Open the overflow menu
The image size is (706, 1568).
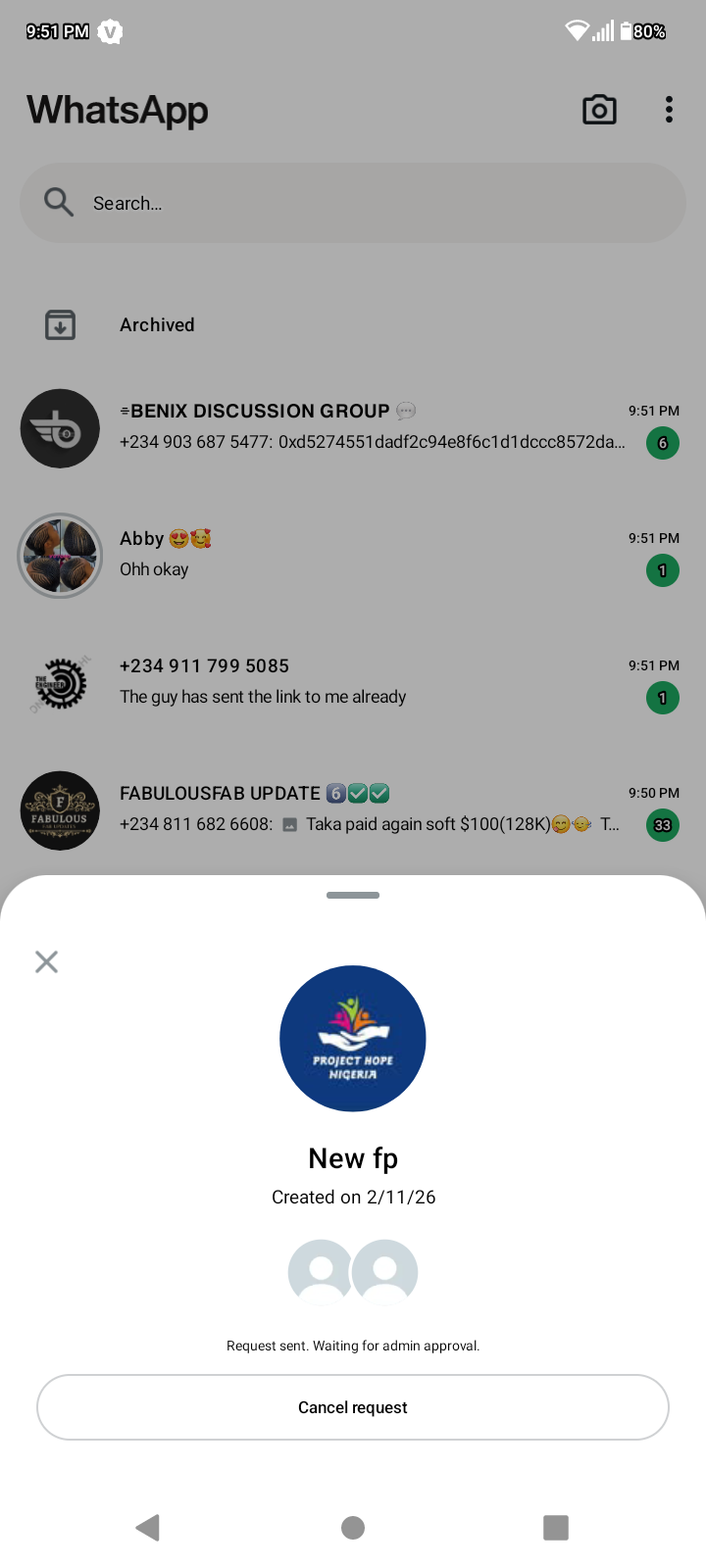(x=669, y=110)
